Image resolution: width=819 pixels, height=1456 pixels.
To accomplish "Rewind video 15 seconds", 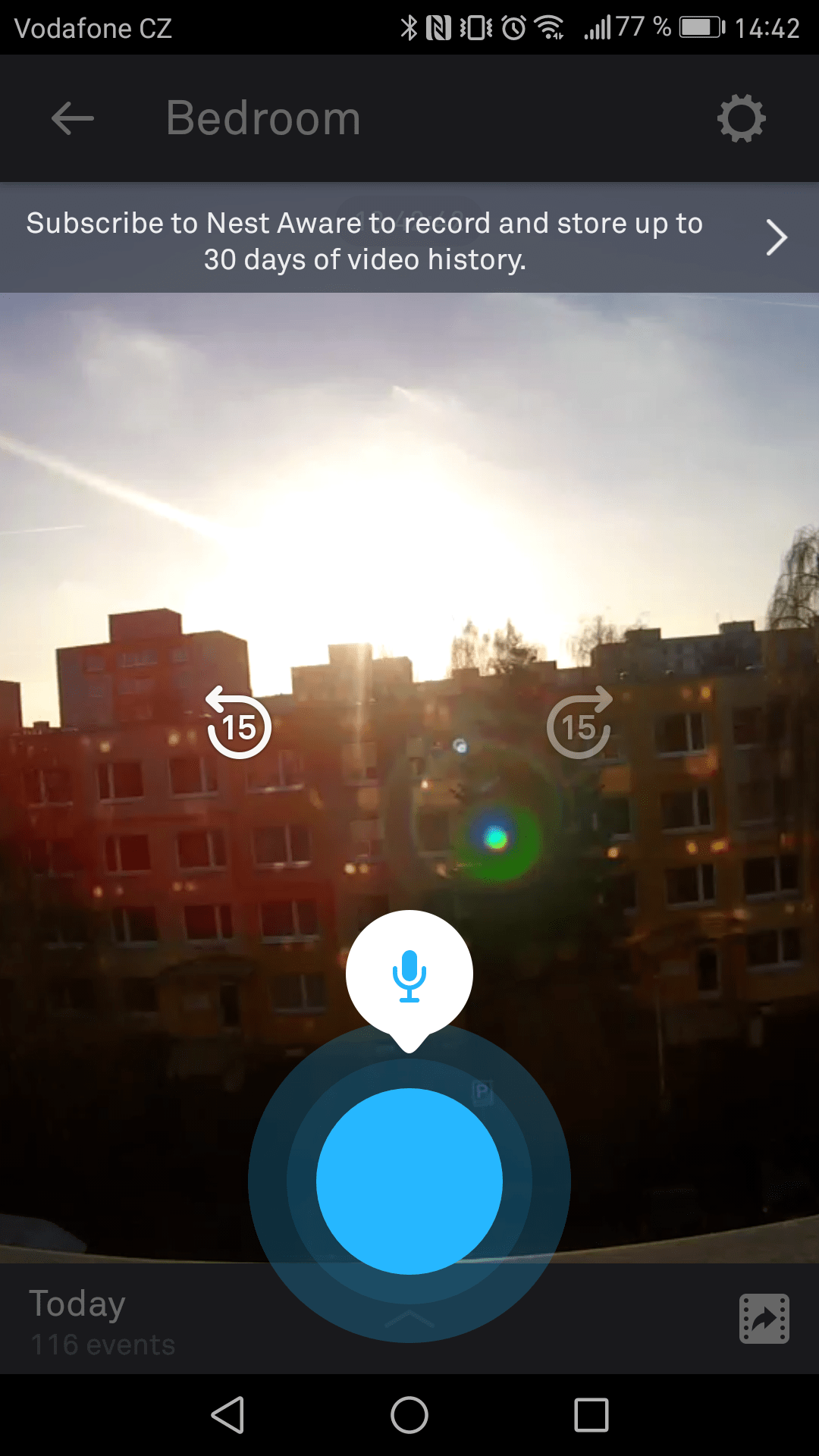I will pyautogui.click(x=239, y=724).
